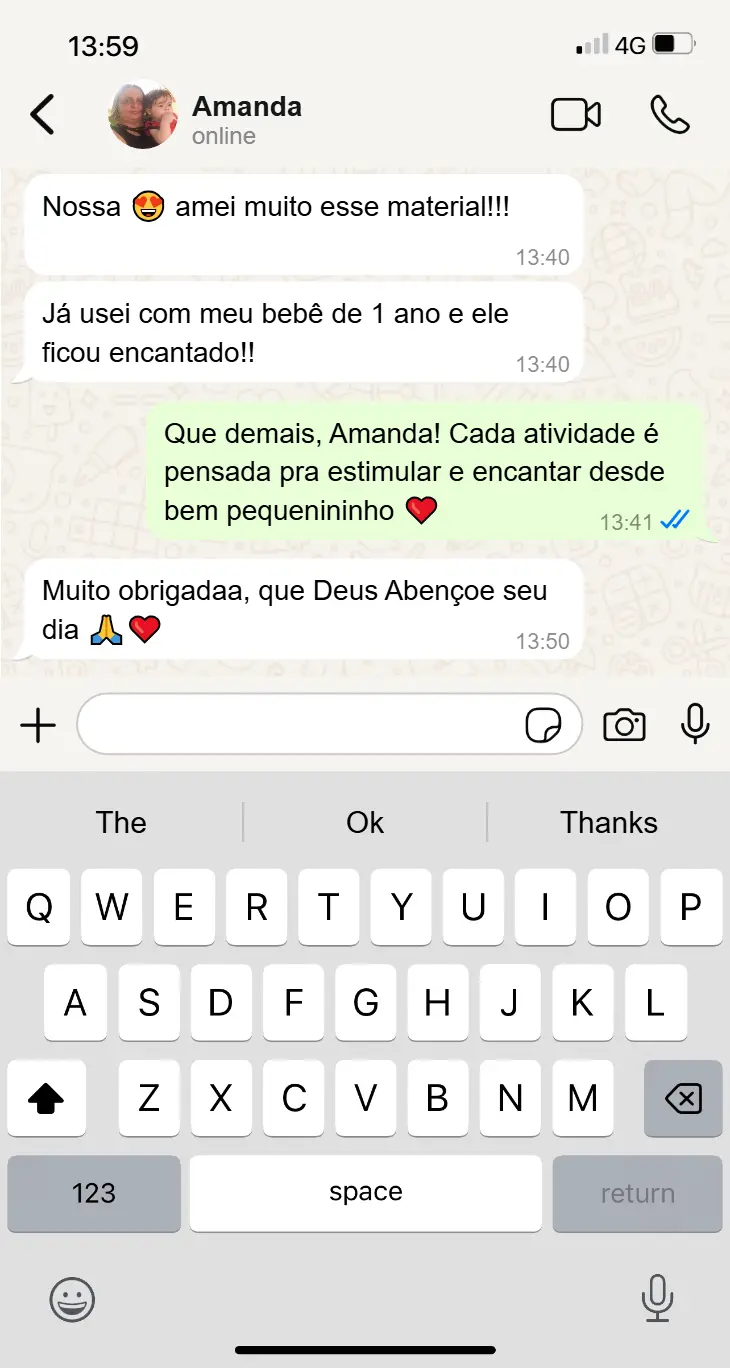
Task: Start a video call with Amanda
Action: tap(576, 115)
